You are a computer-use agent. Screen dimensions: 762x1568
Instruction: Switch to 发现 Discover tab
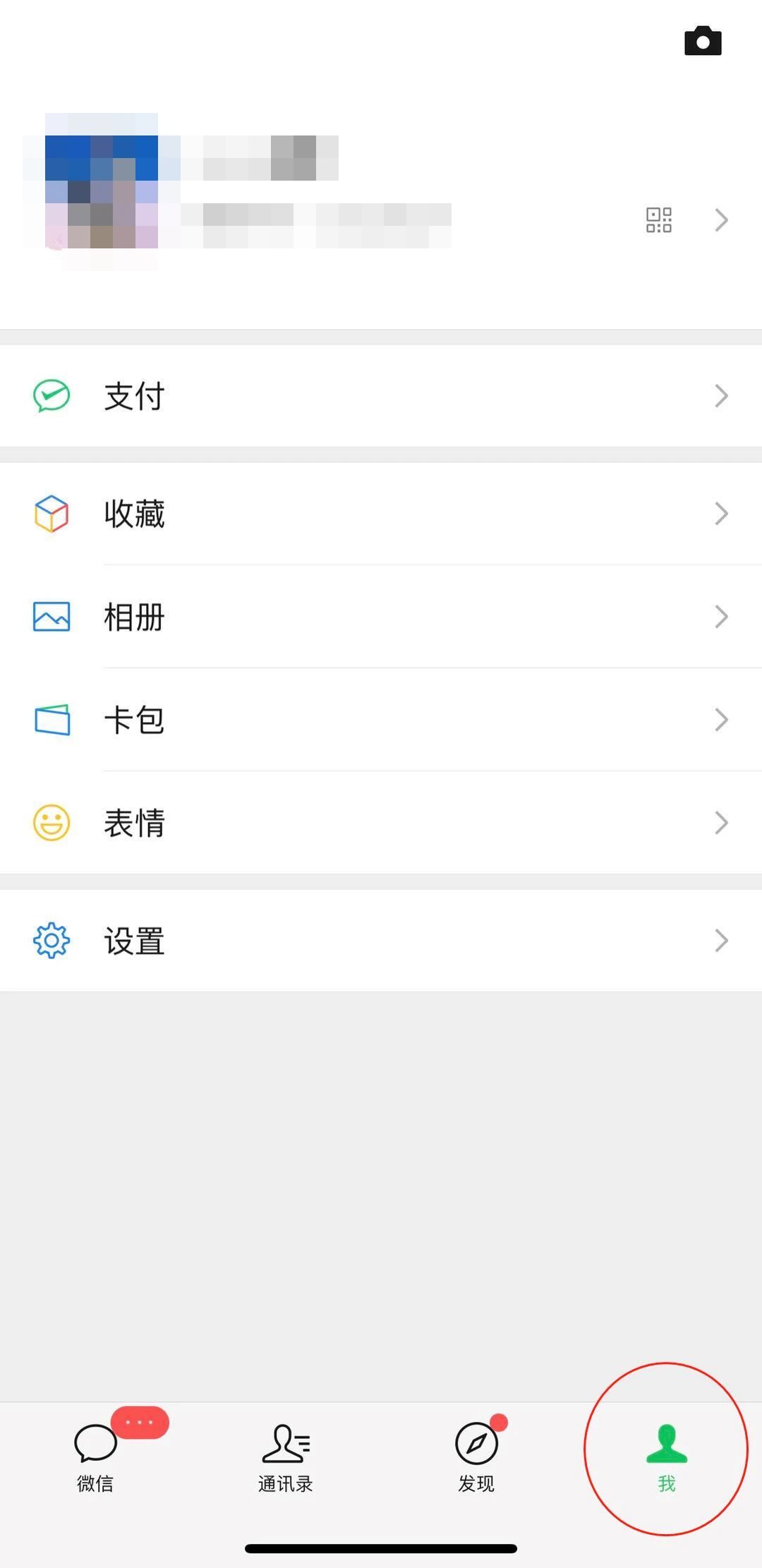476,1455
